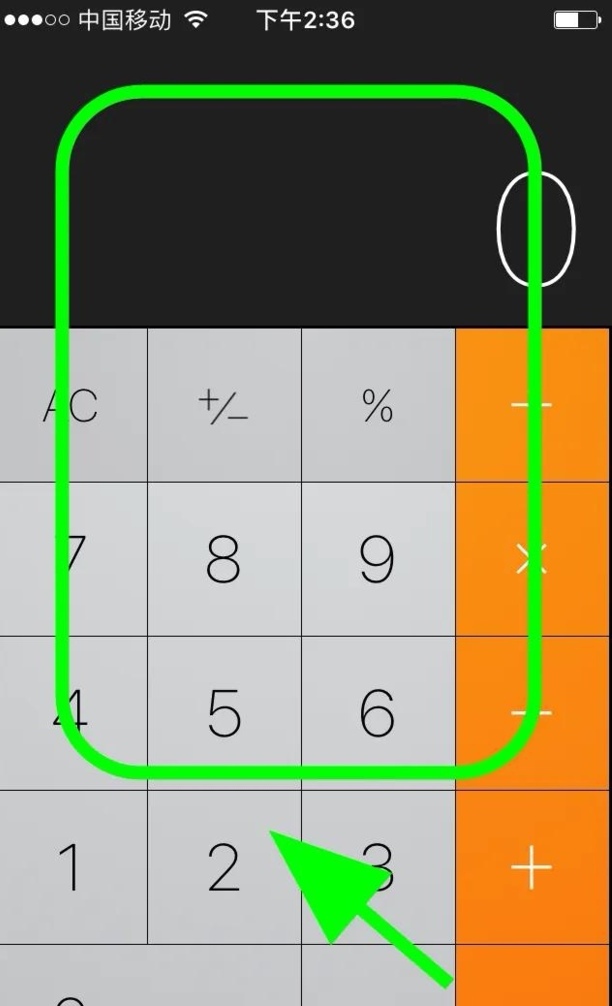Screen dimensions: 612x1006
Task: Apply the percent key
Action: (x=378, y=405)
